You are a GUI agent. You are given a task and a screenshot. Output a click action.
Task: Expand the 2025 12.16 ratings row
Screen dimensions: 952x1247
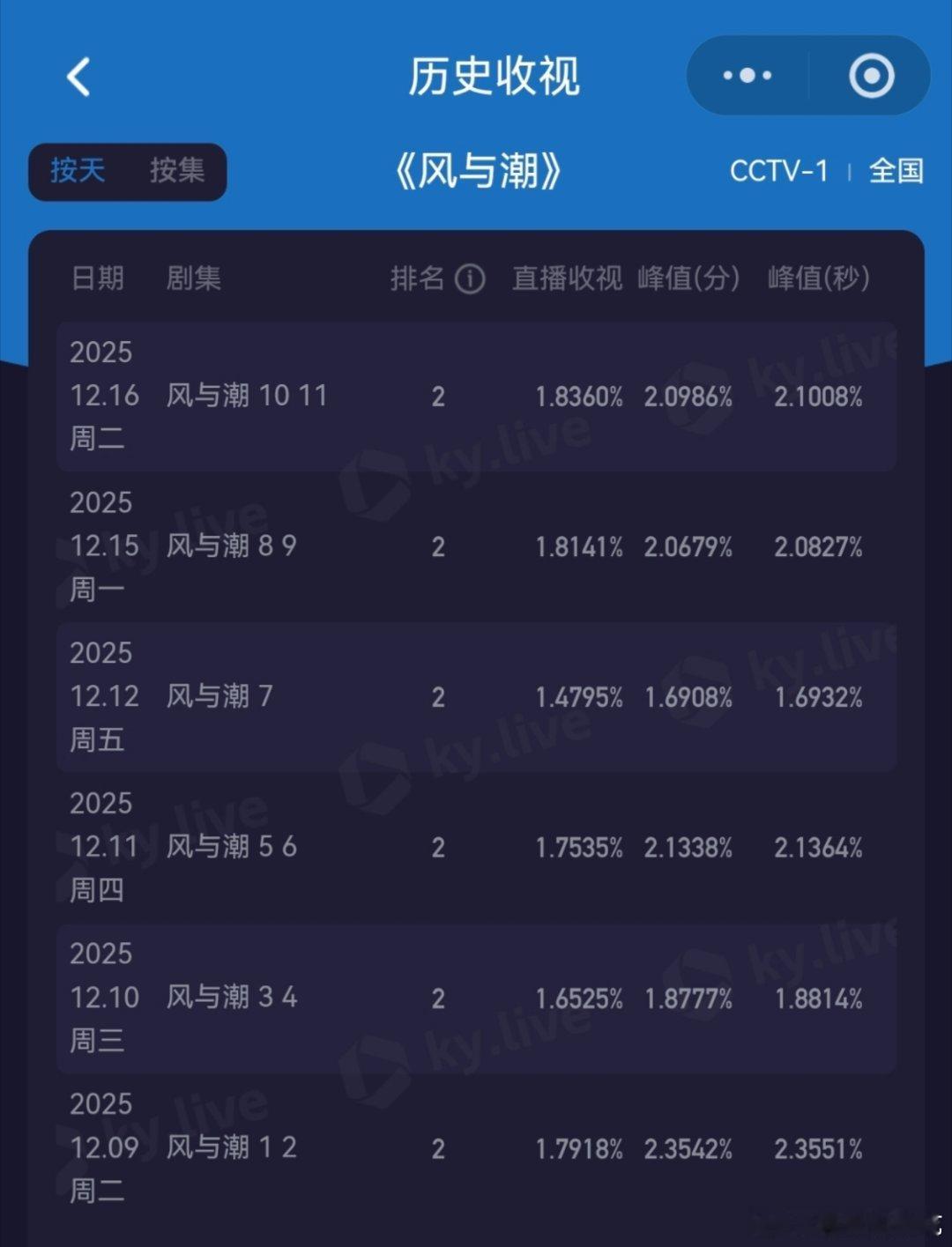[476, 397]
